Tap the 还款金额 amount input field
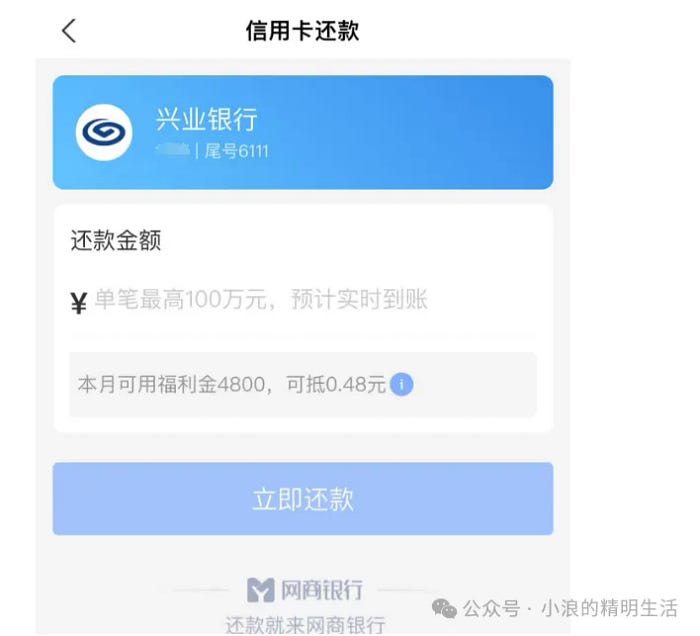 tap(310, 300)
